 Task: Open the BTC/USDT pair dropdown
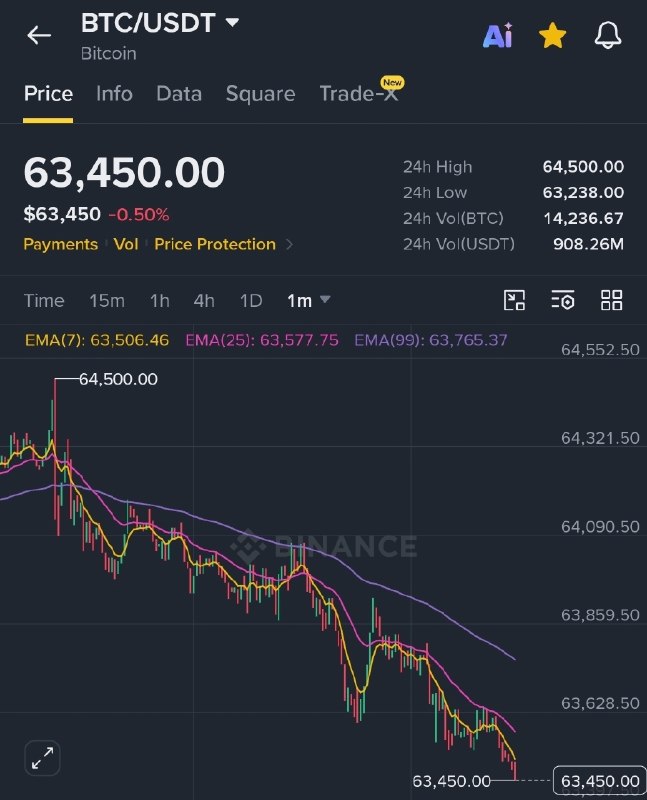click(x=160, y=23)
